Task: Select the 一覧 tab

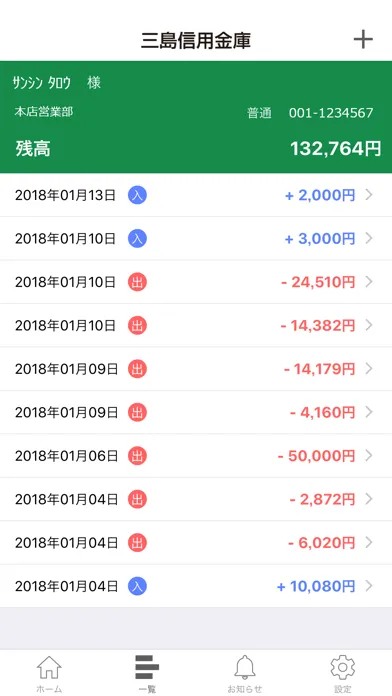Action: [147, 673]
